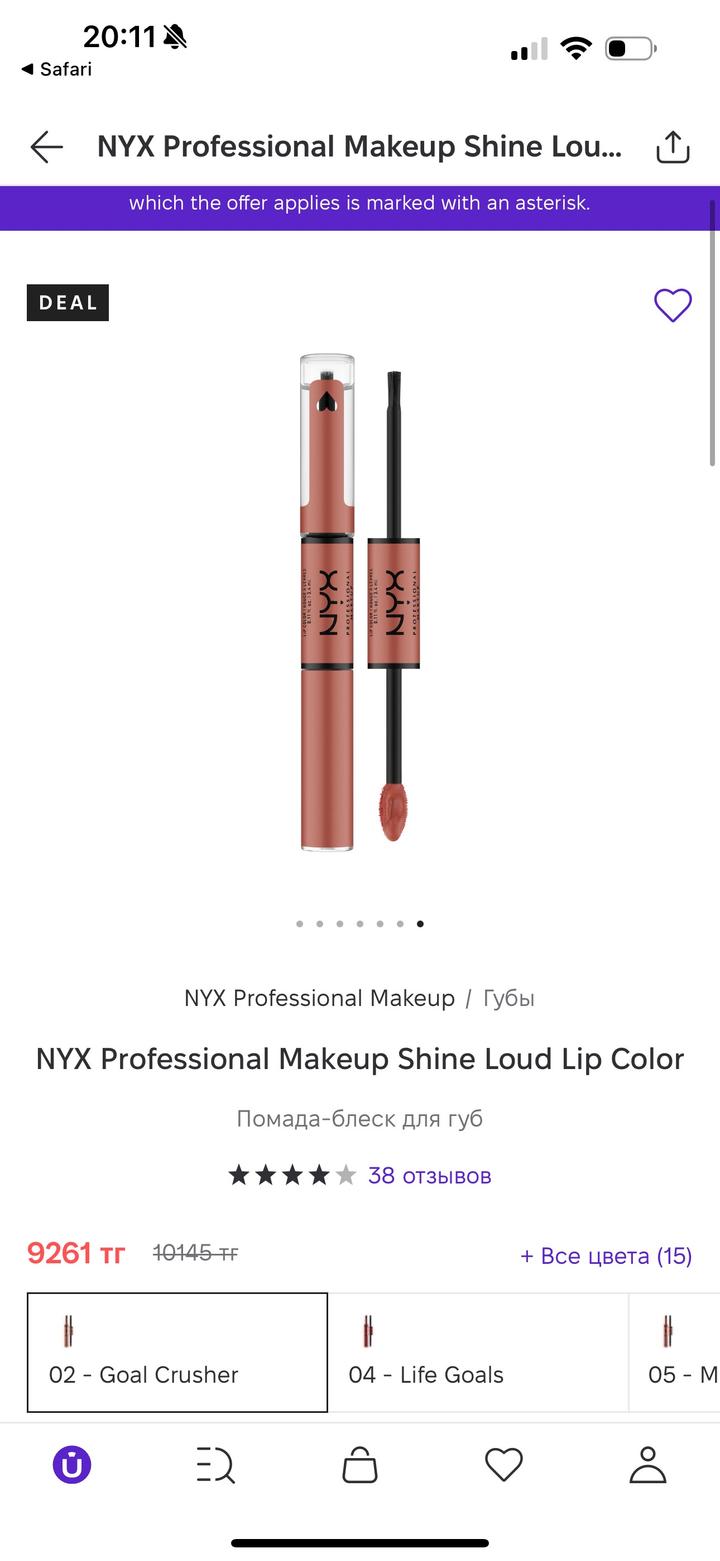Open the Губы category breadcrumb

tap(508, 997)
